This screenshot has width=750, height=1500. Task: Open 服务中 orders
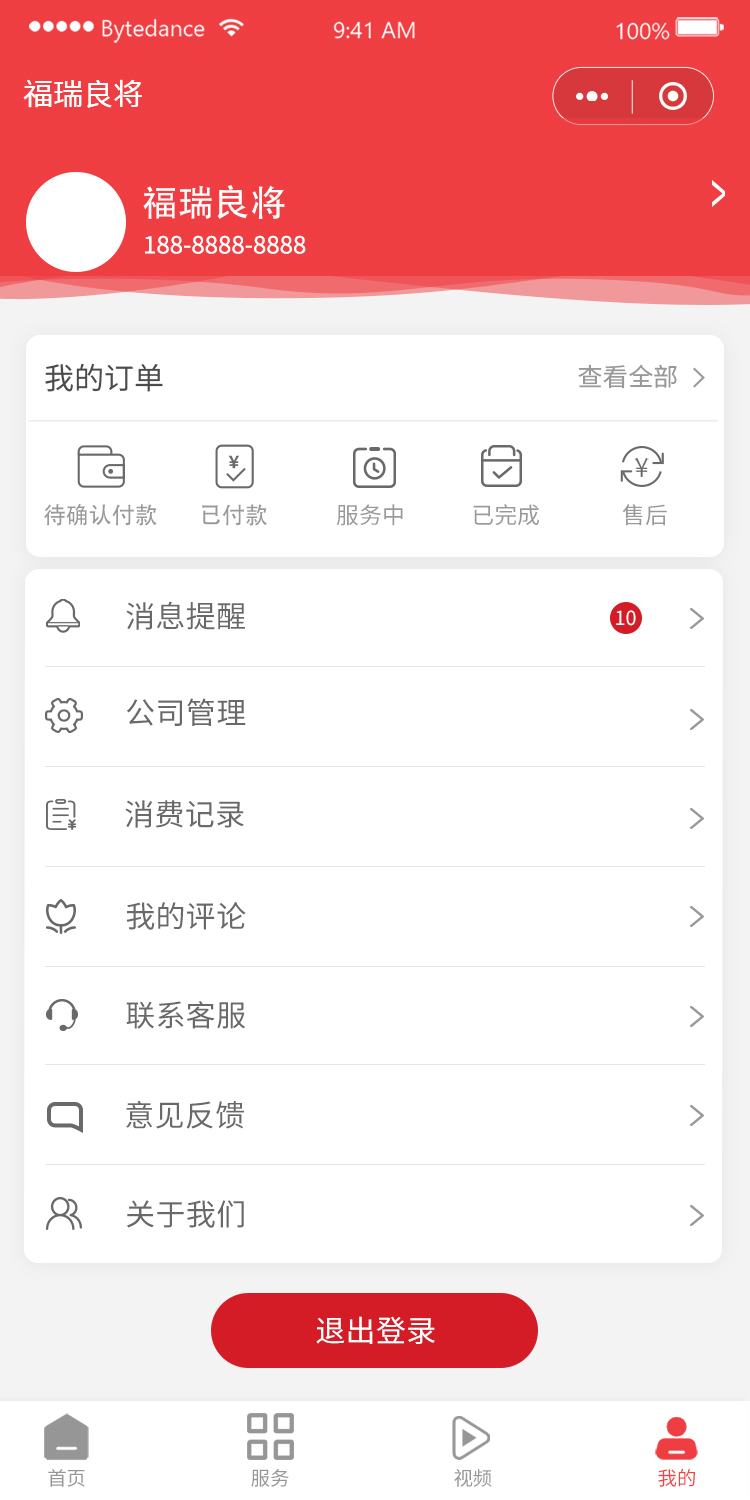pos(371,486)
